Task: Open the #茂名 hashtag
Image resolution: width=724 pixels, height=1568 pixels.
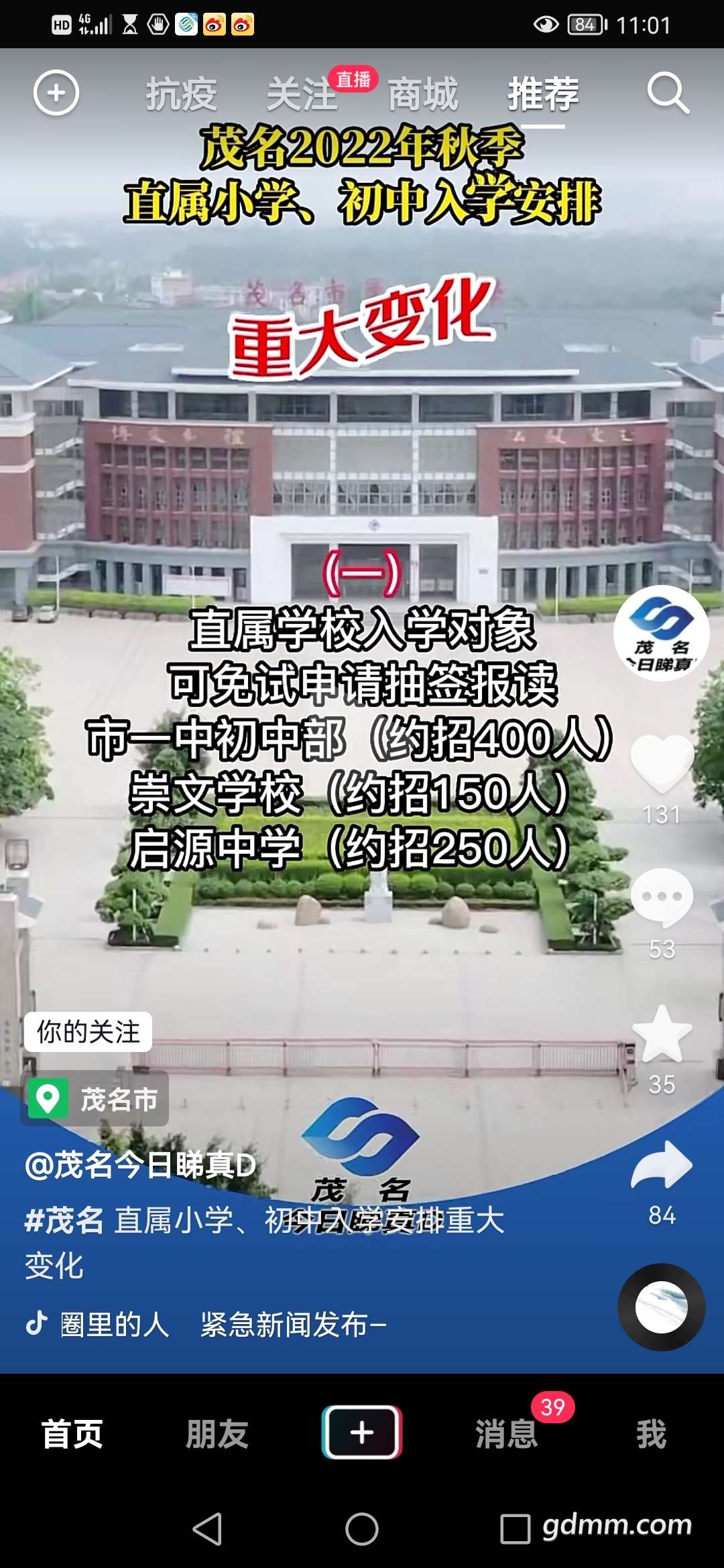Action: [x=64, y=1220]
